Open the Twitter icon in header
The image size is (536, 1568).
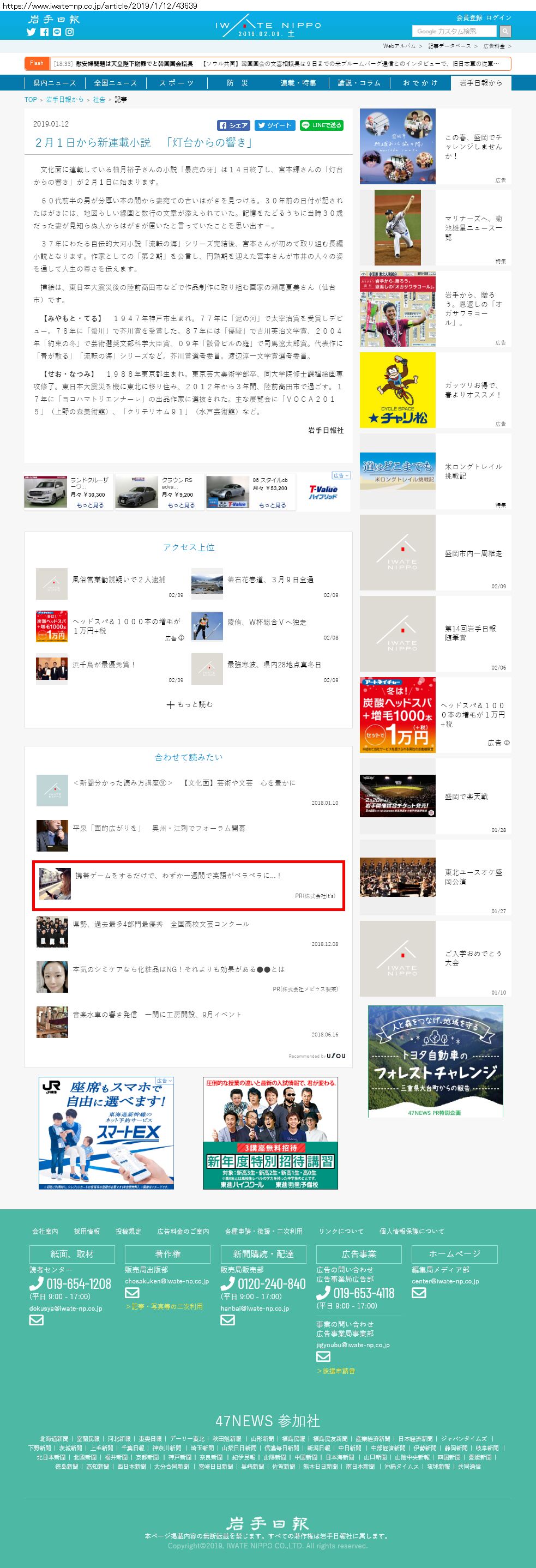tap(31, 32)
